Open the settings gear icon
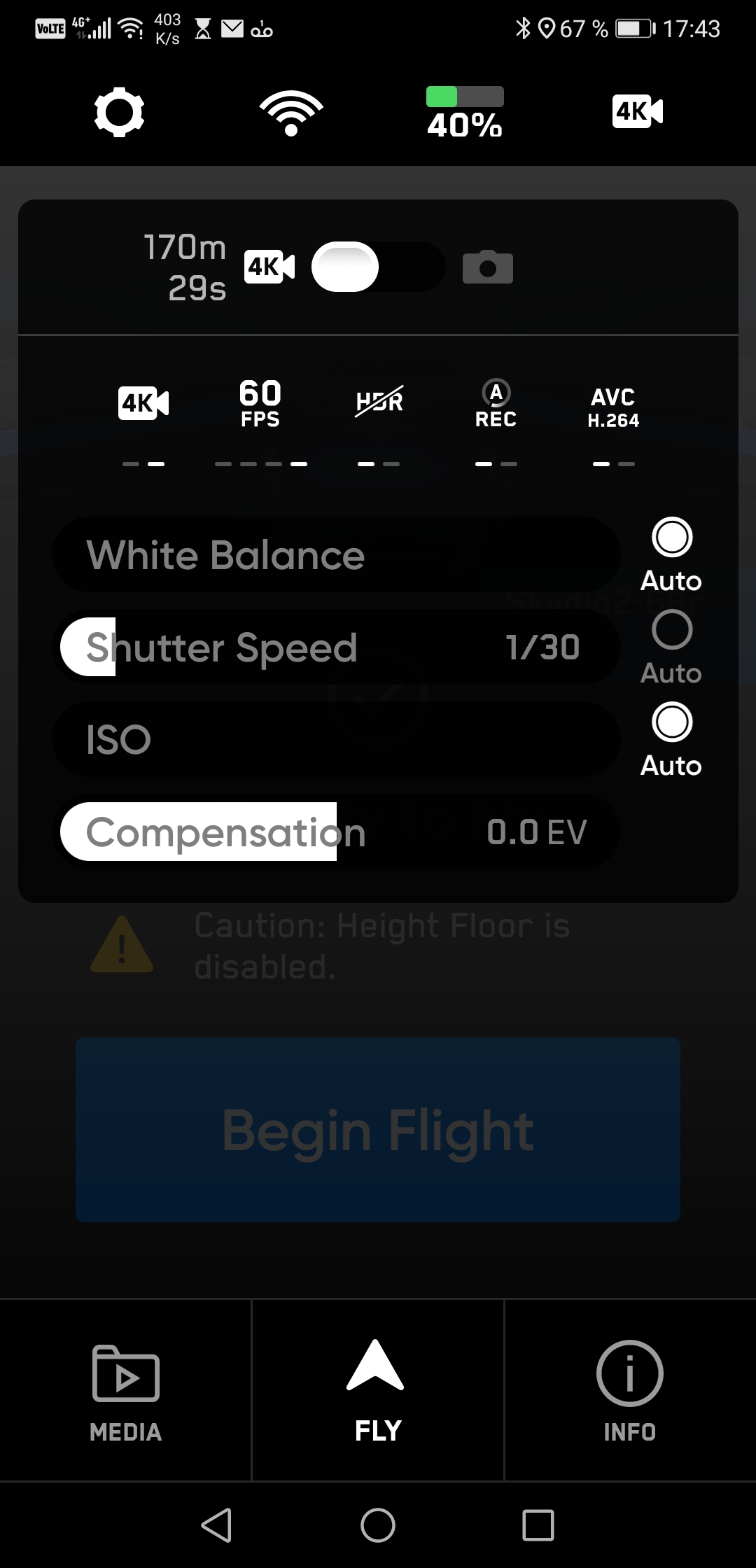Screen dimensions: 756x1568 click(119, 111)
